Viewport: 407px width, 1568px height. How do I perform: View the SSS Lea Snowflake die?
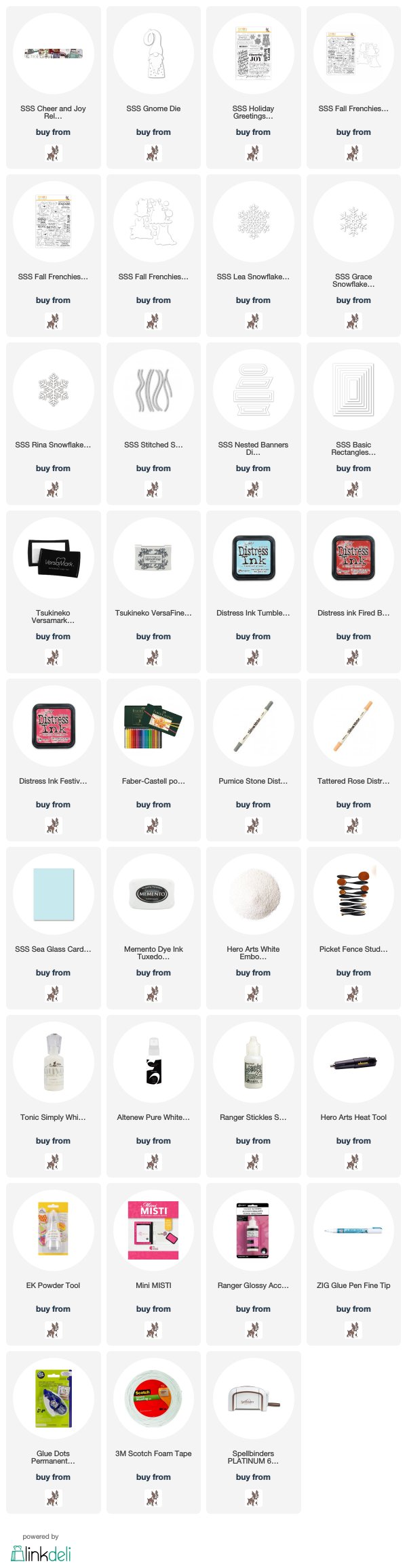tap(253, 222)
